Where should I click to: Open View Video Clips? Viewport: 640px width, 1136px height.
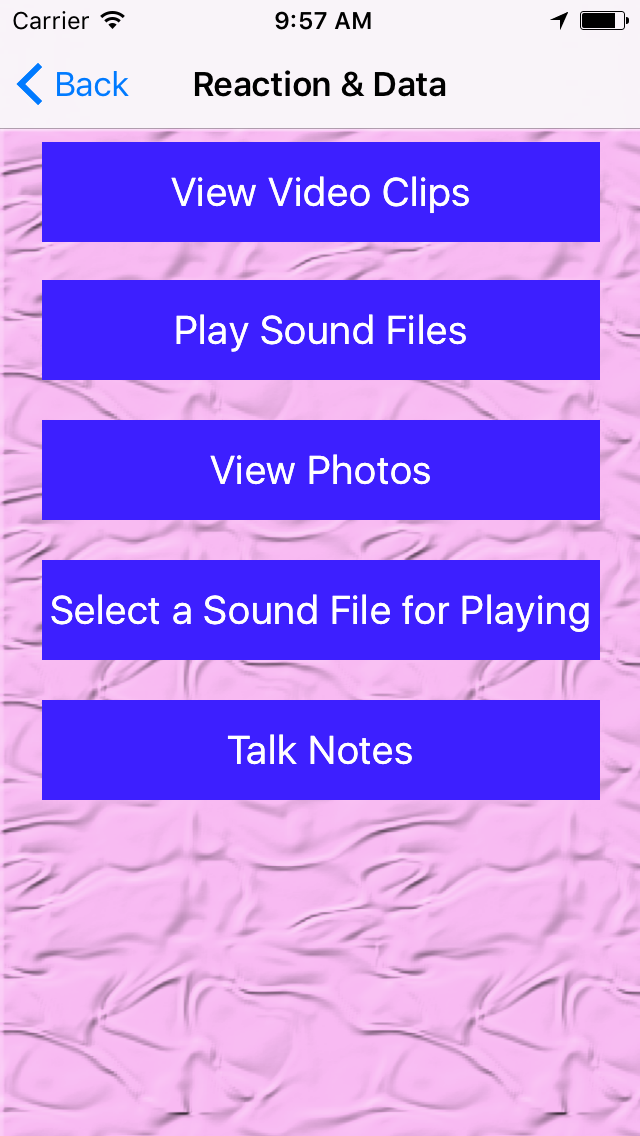320,192
